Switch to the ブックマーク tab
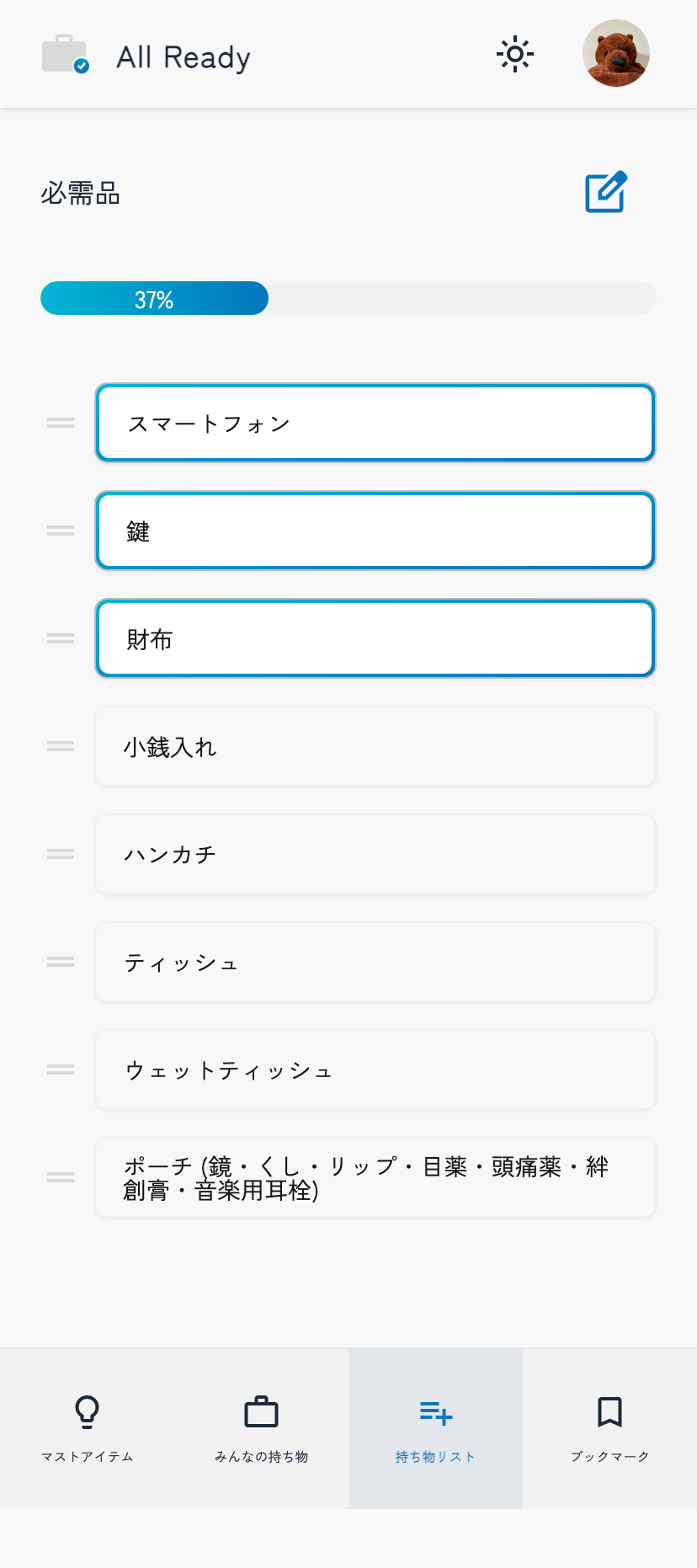 coord(609,1429)
